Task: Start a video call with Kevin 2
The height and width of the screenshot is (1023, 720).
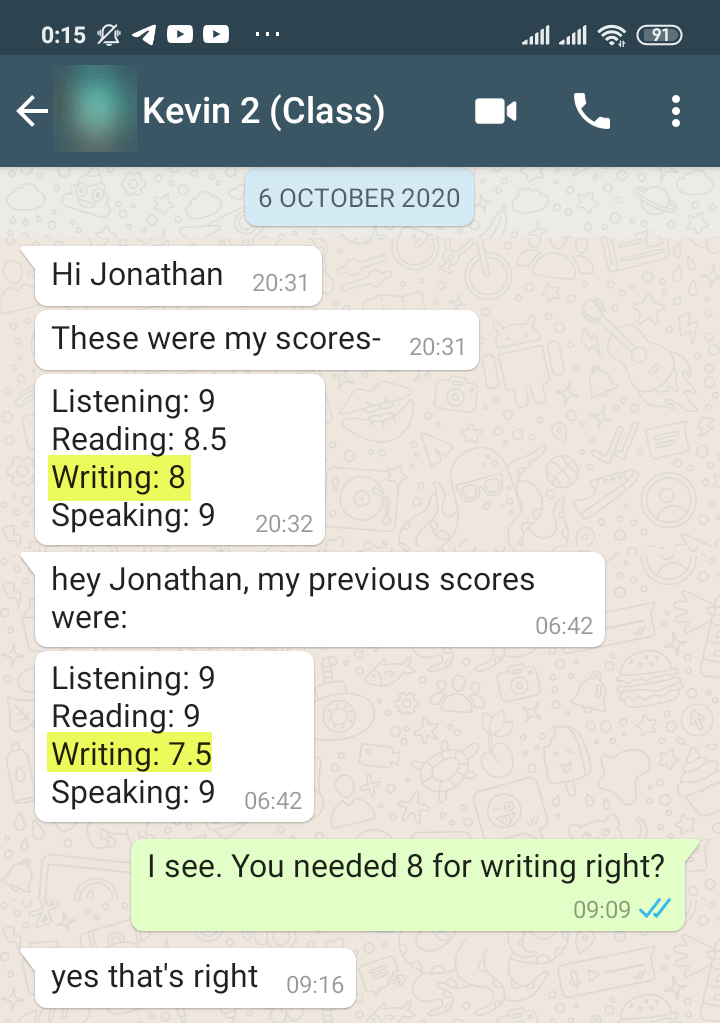Action: pos(495,111)
